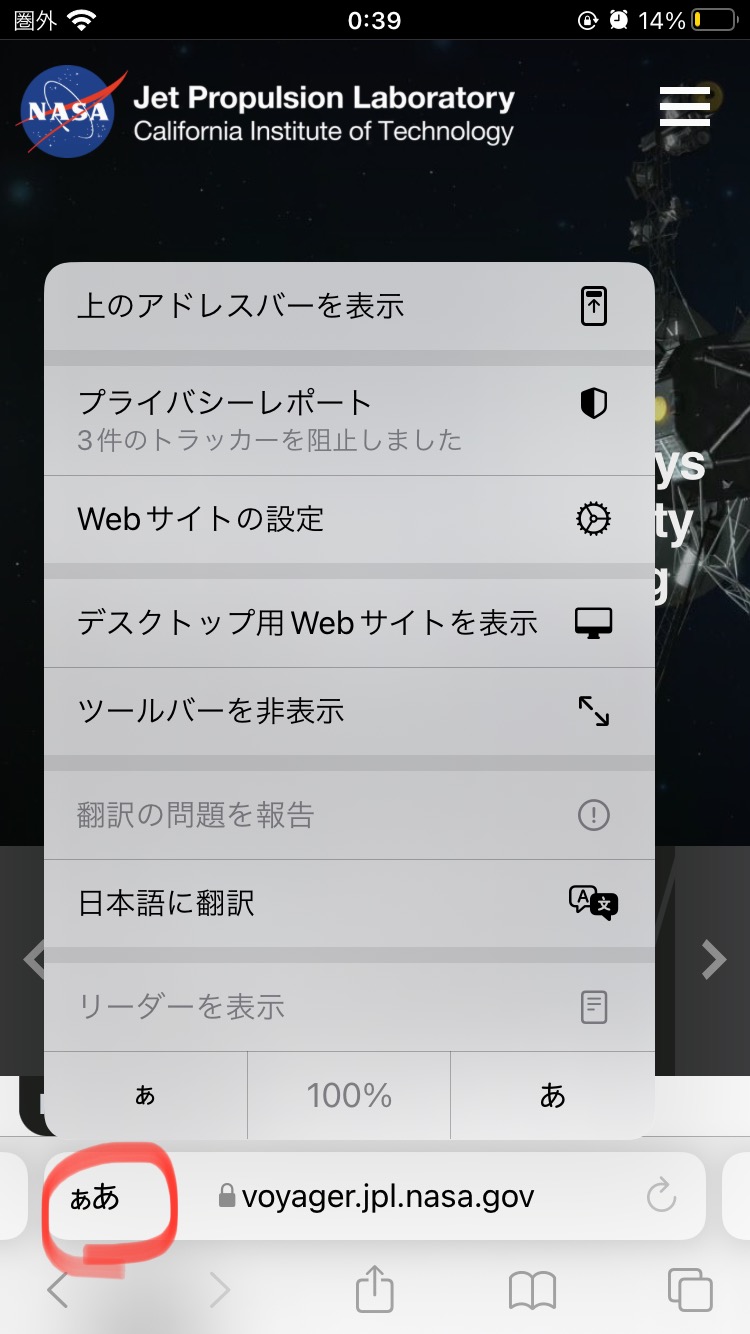
Task: Open the JPL hamburger menu
Action: [x=685, y=106]
